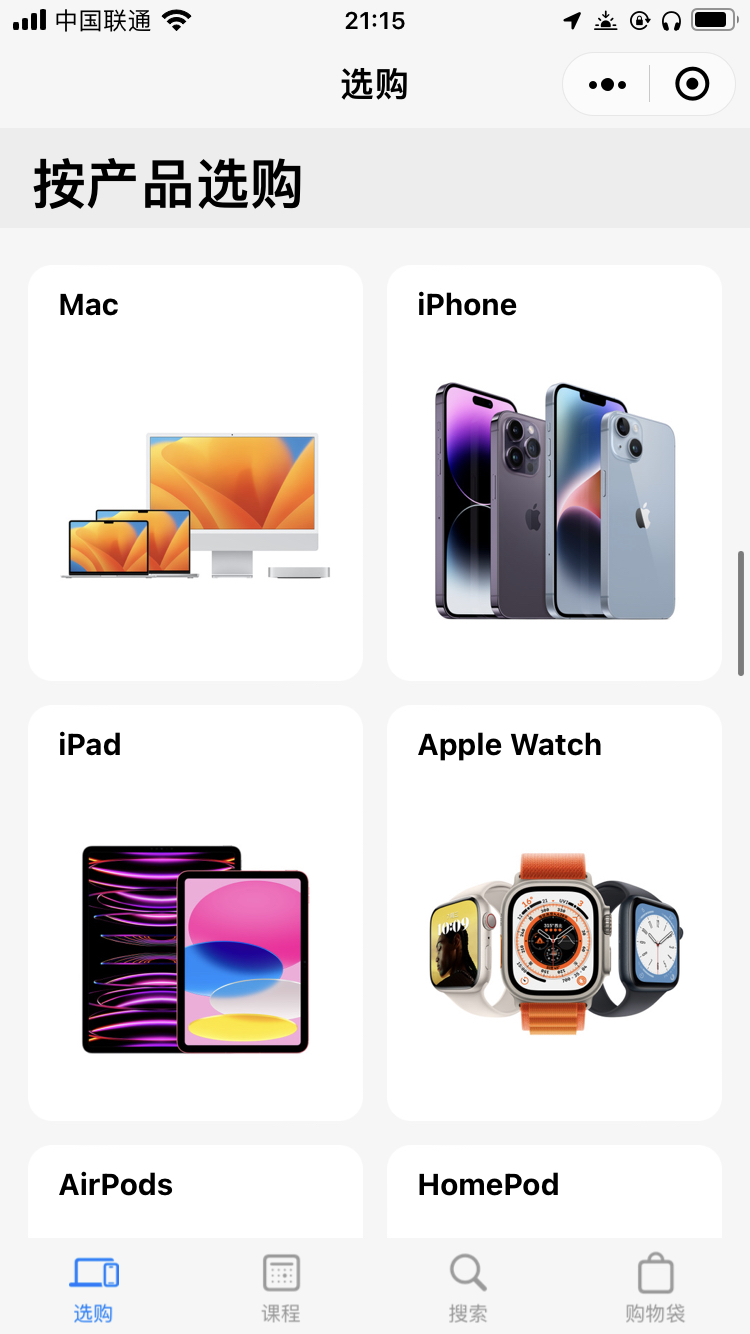The height and width of the screenshot is (1334, 750).
Task: Open the AirPods category card
Action: [195, 1192]
